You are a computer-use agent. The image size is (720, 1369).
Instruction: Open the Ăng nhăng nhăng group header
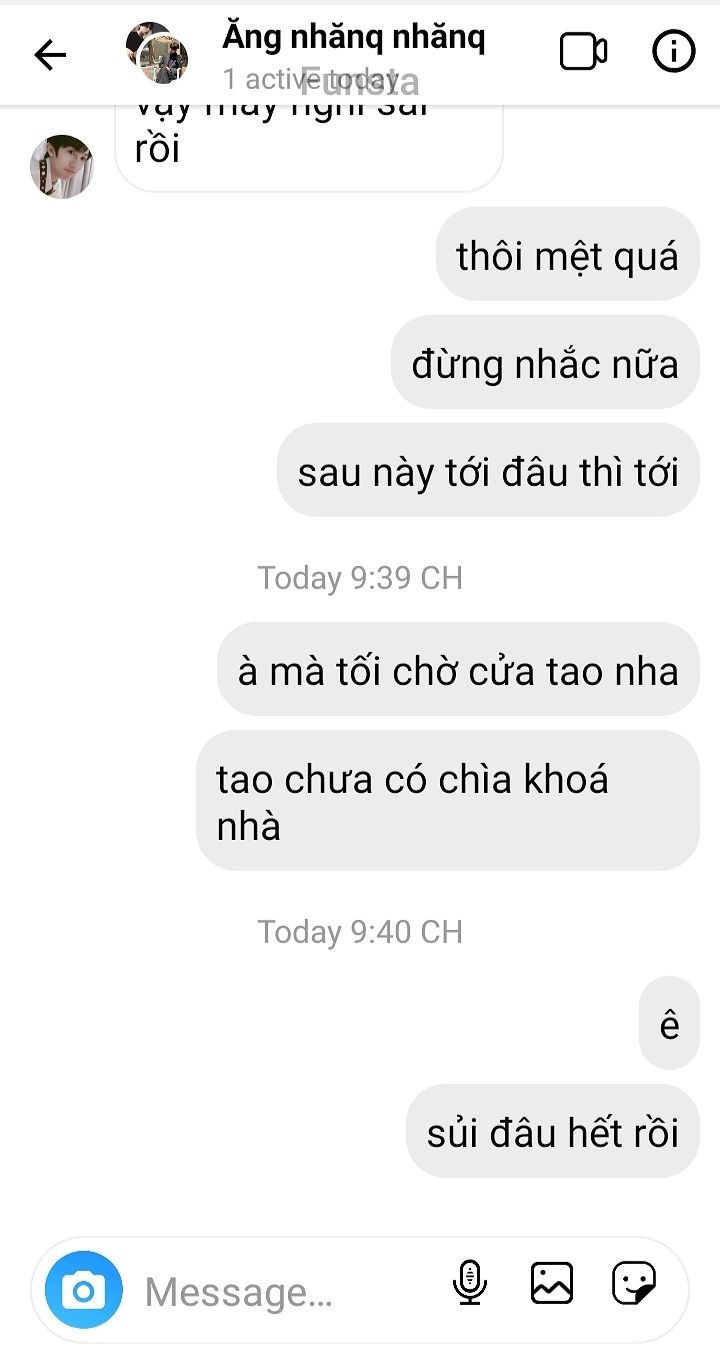352,40
